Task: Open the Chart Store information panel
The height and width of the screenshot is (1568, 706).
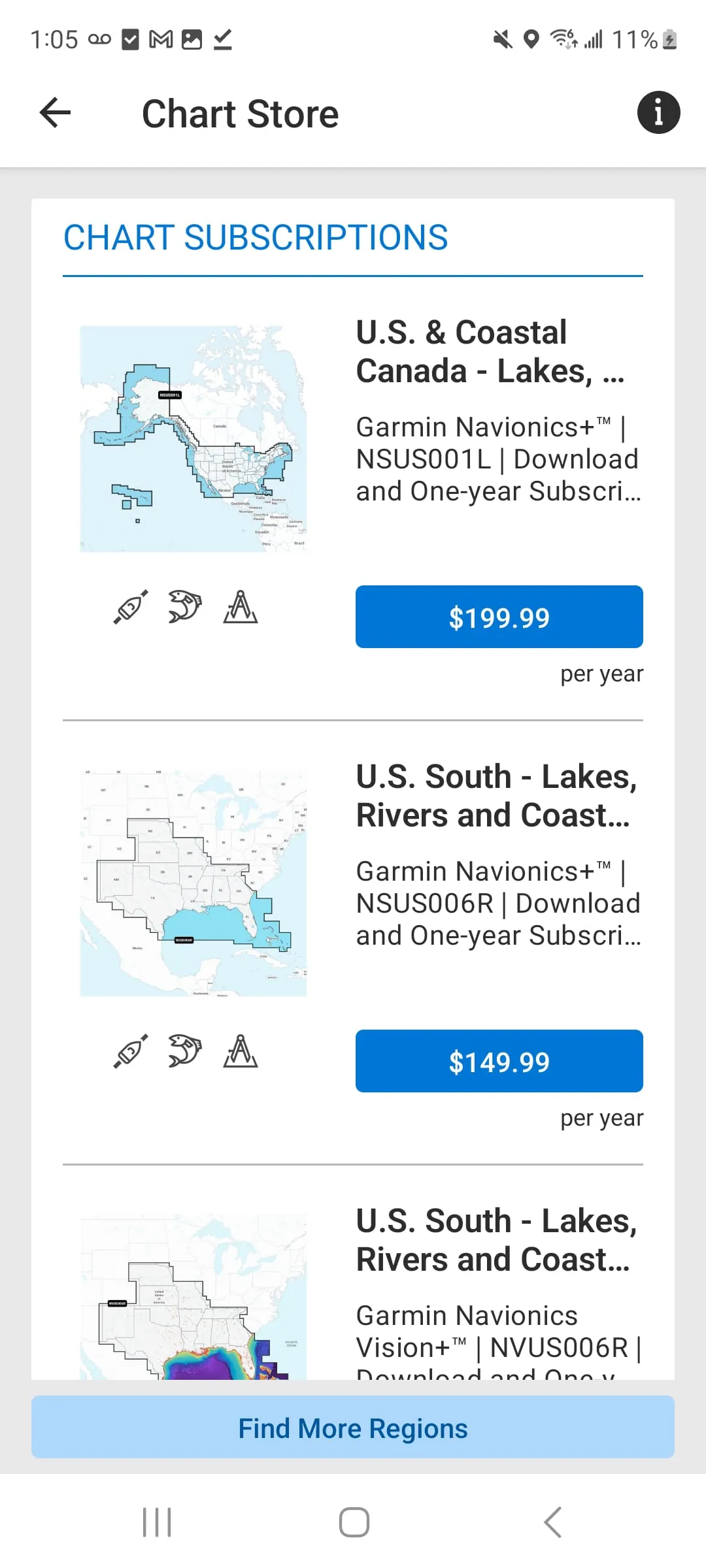Action: point(658,112)
